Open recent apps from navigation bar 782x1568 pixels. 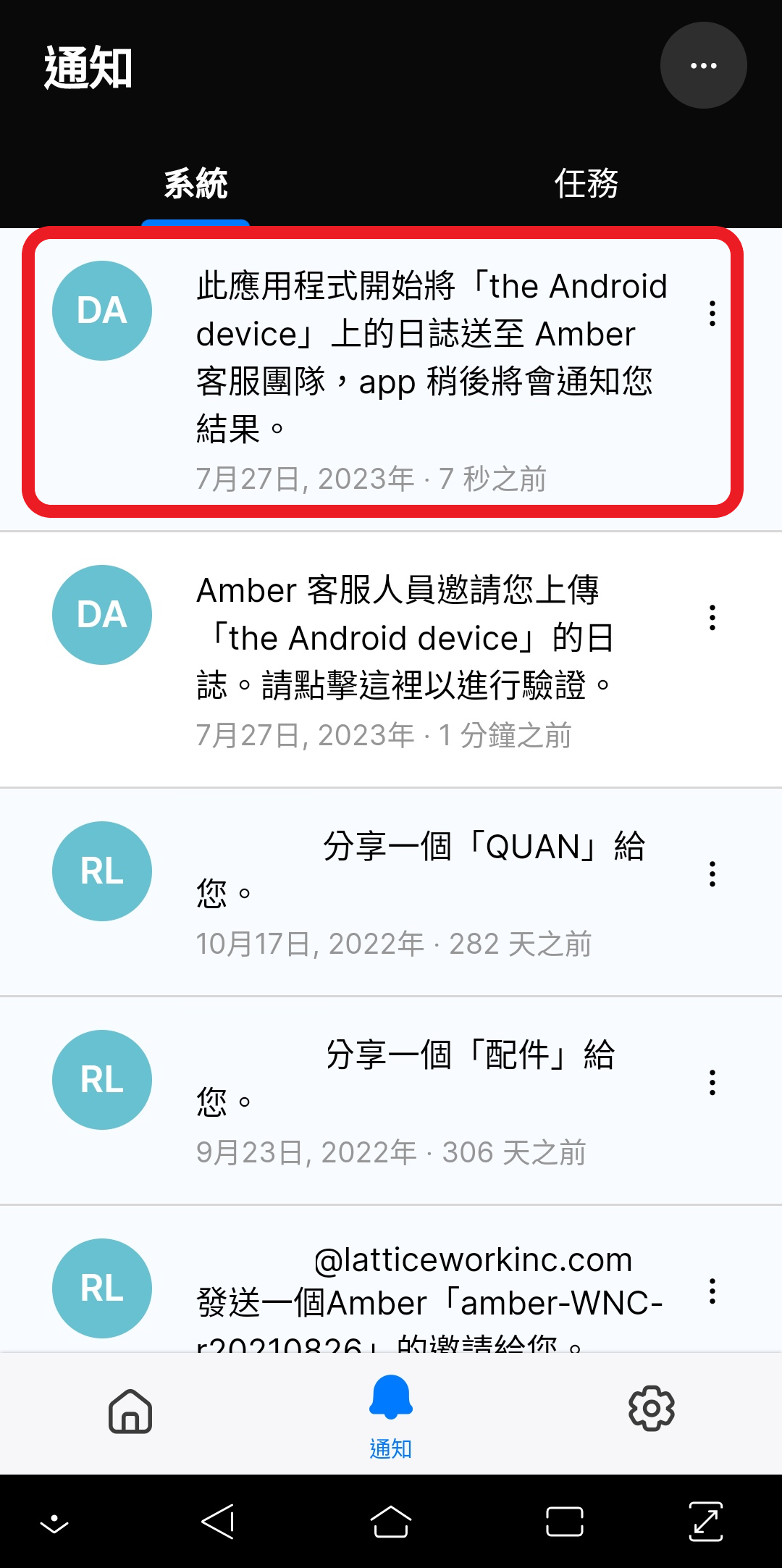pos(565,1522)
